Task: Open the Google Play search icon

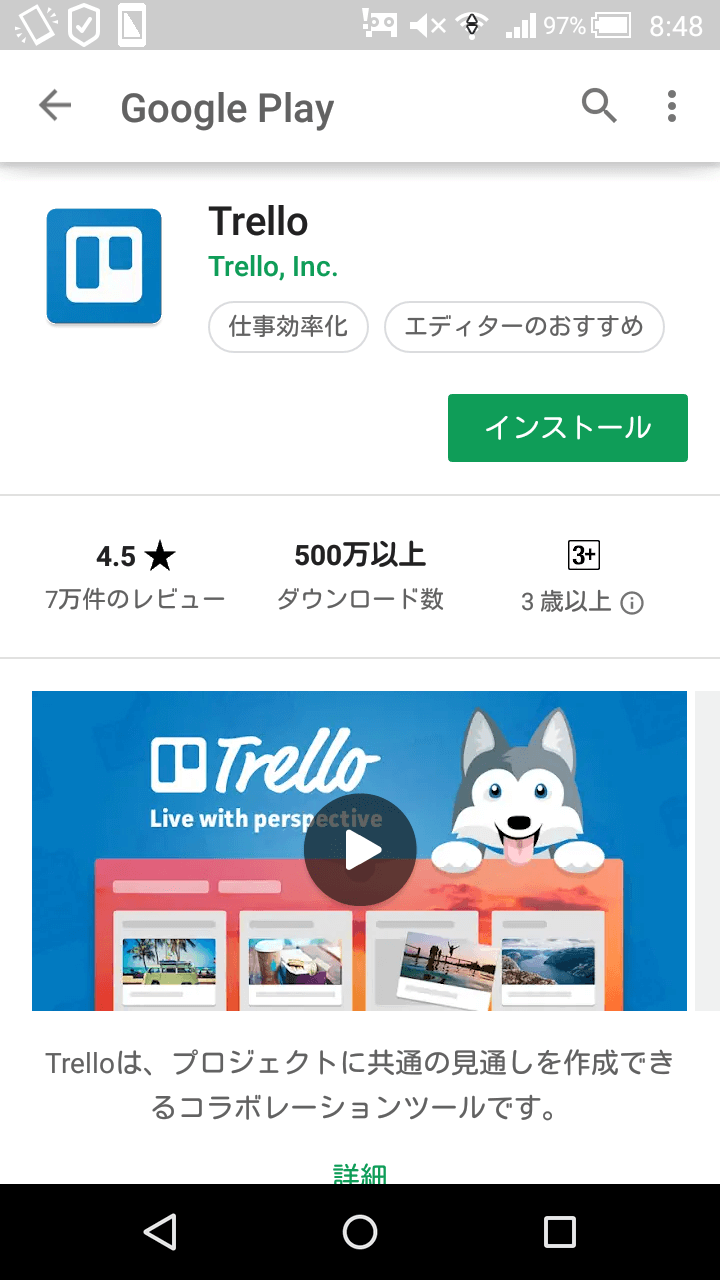Action: pos(599,105)
